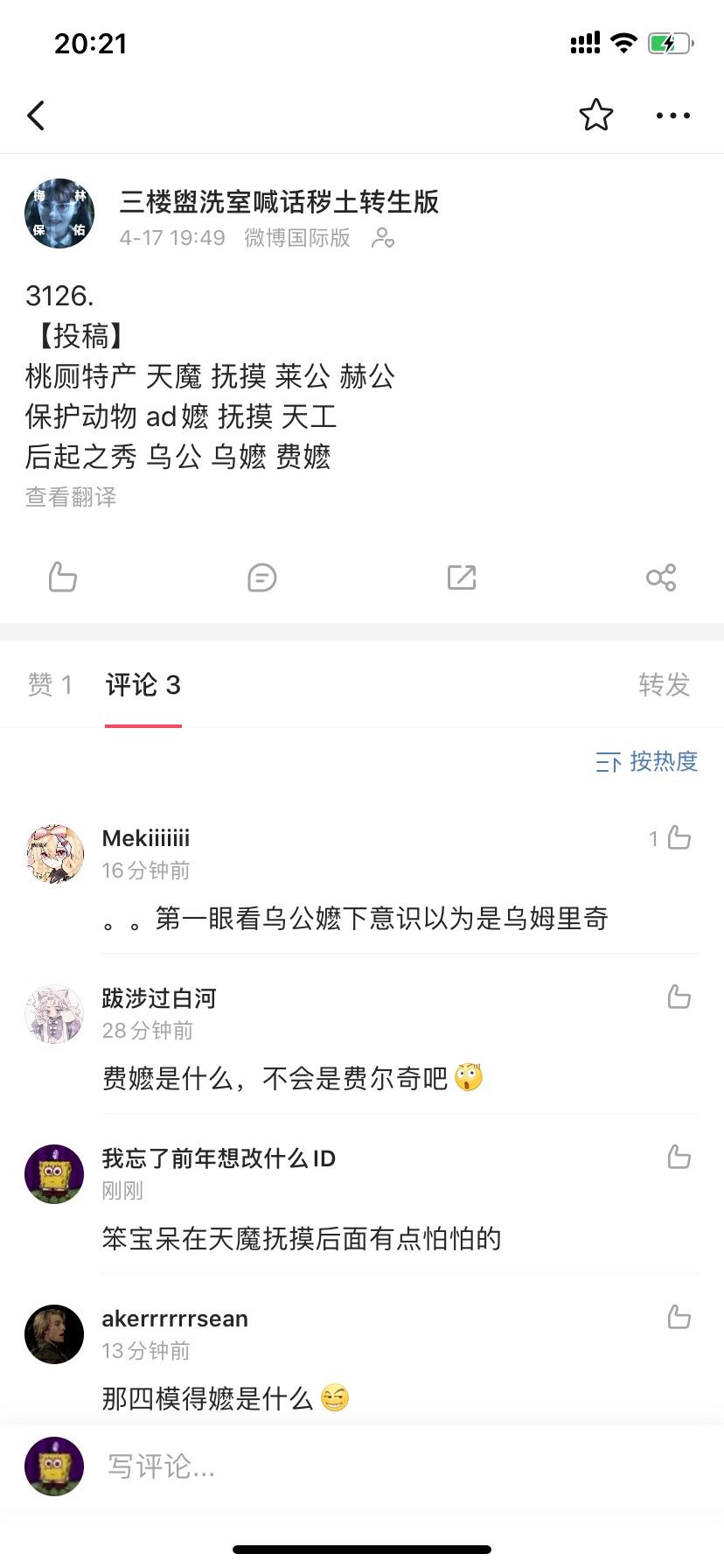
Task: Share the post via share icon
Action: [x=661, y=577]
